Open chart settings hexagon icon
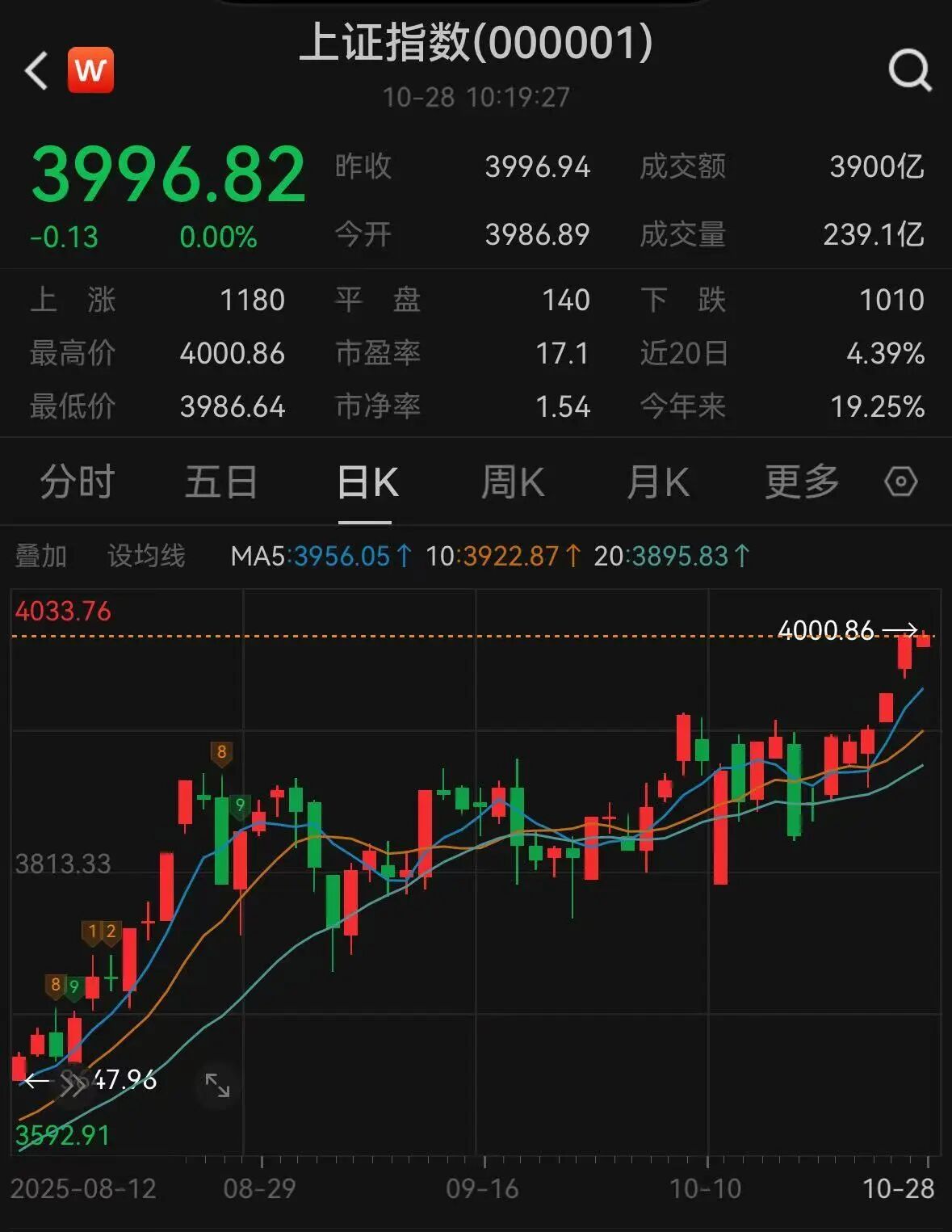 click(900, 481)
